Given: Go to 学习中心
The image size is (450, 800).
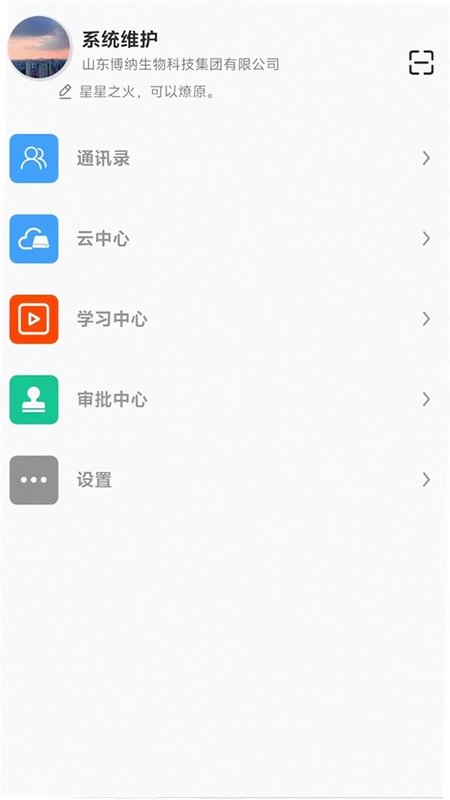Looking at the screenshot, I should click(225, 319).
